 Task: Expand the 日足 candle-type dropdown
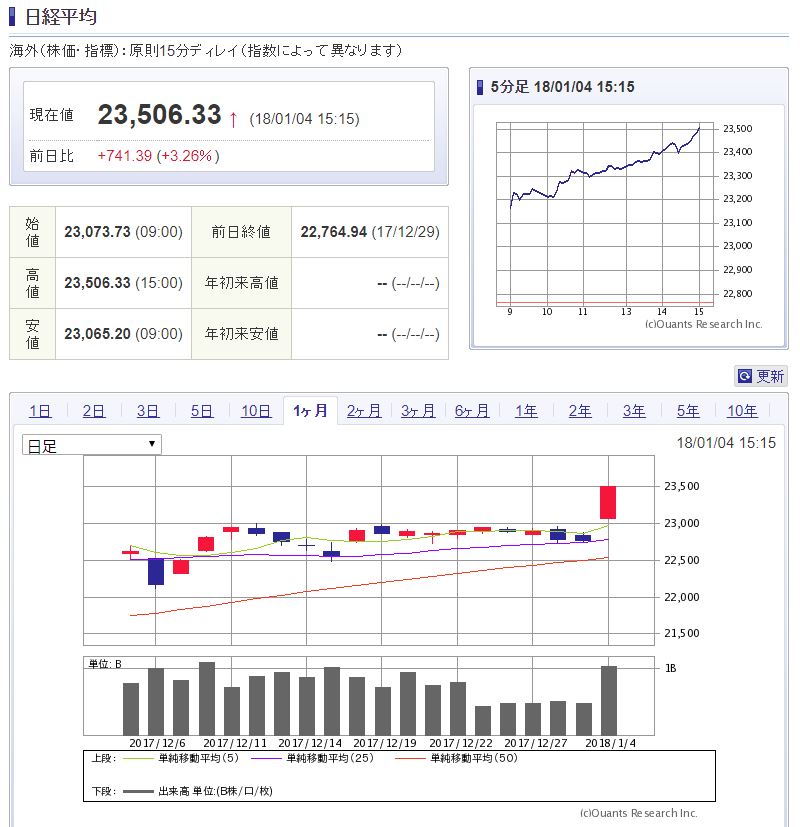coord(92,445)
